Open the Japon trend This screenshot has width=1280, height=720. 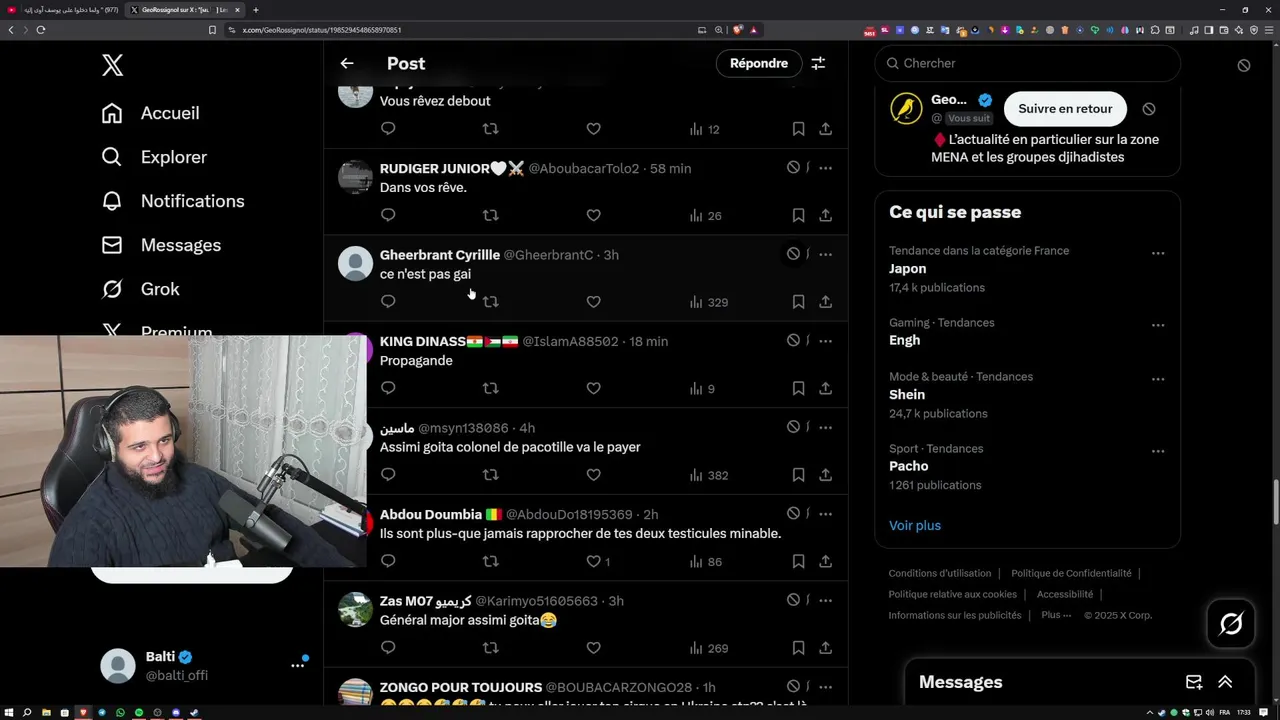(908, 268)
